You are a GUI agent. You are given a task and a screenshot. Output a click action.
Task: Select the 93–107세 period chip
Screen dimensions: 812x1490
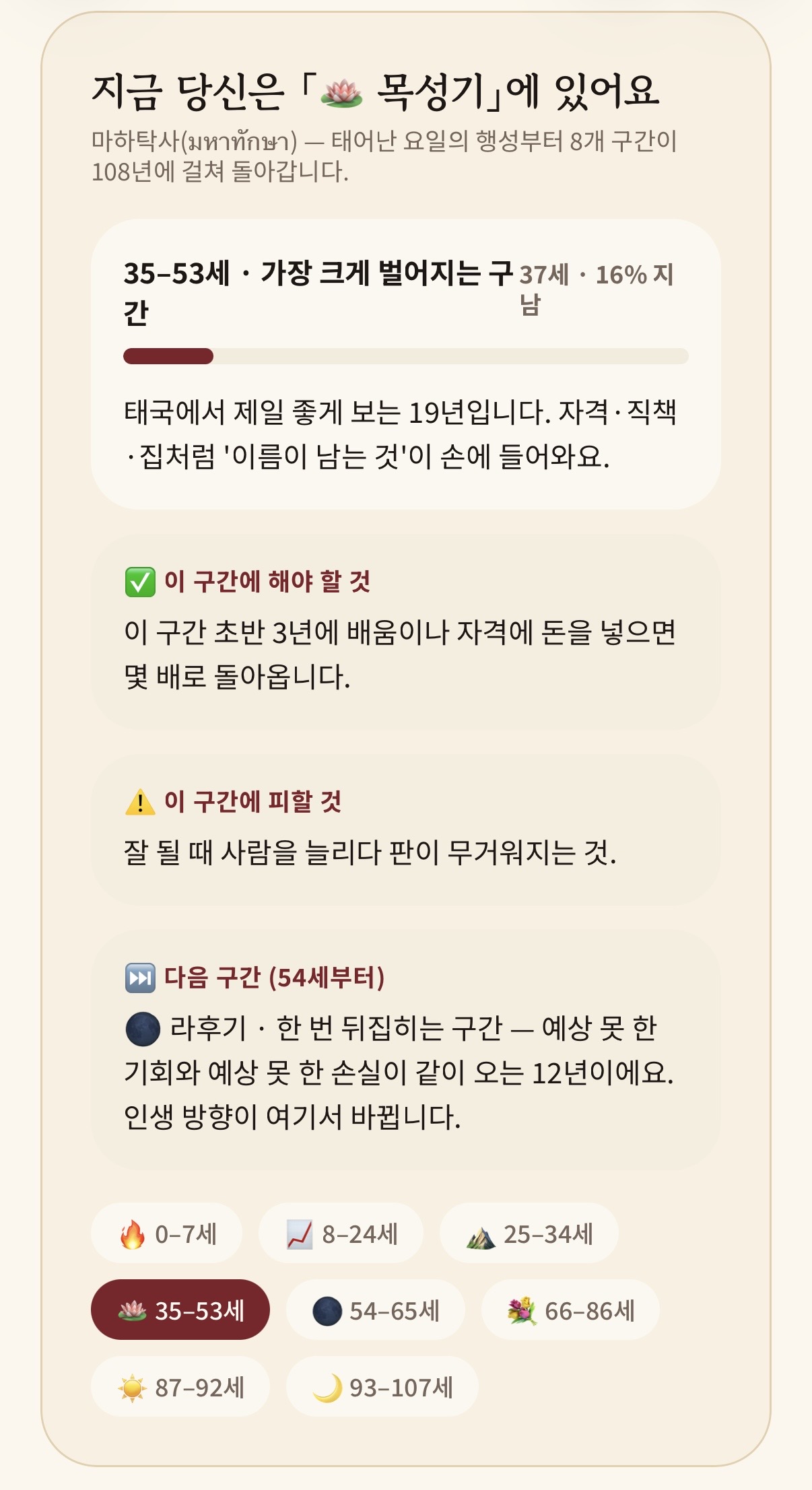click(x=382, y=1387)
